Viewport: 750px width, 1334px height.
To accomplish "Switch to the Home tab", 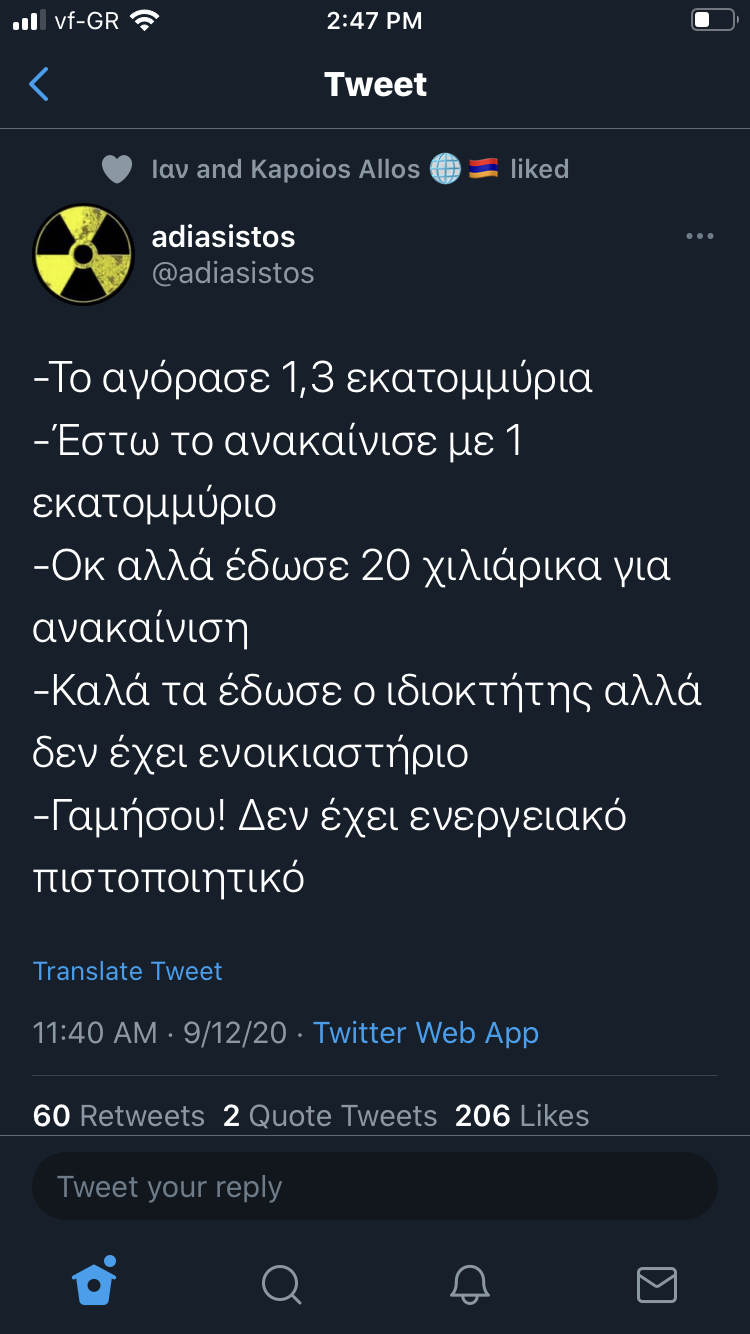I will tap(94, 1283).
